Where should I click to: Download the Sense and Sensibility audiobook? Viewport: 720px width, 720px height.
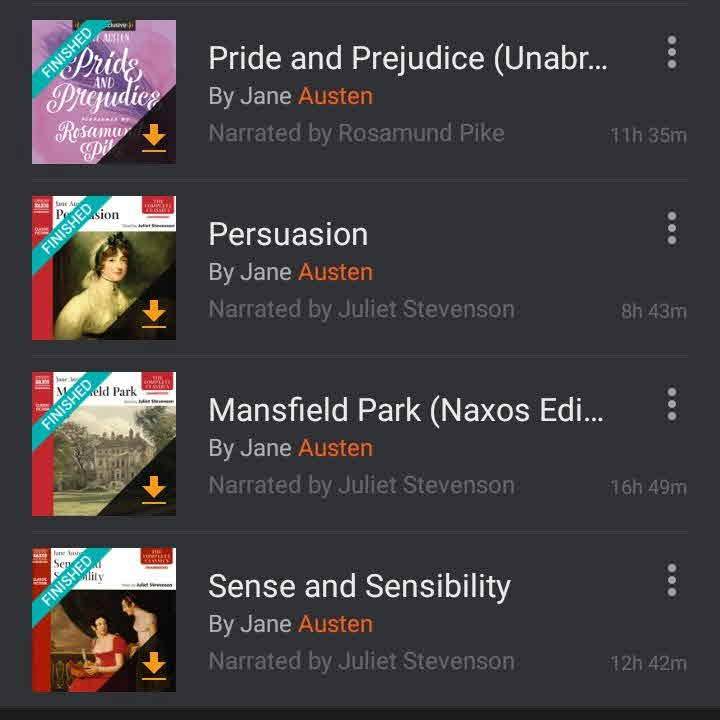(153, 666)
